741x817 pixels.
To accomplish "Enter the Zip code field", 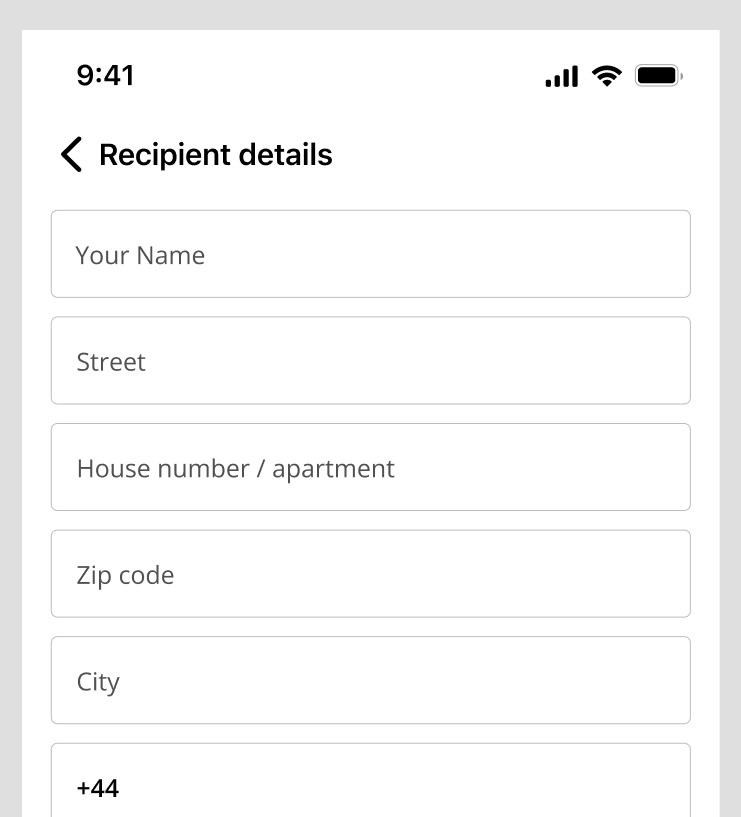I will 370,574.
